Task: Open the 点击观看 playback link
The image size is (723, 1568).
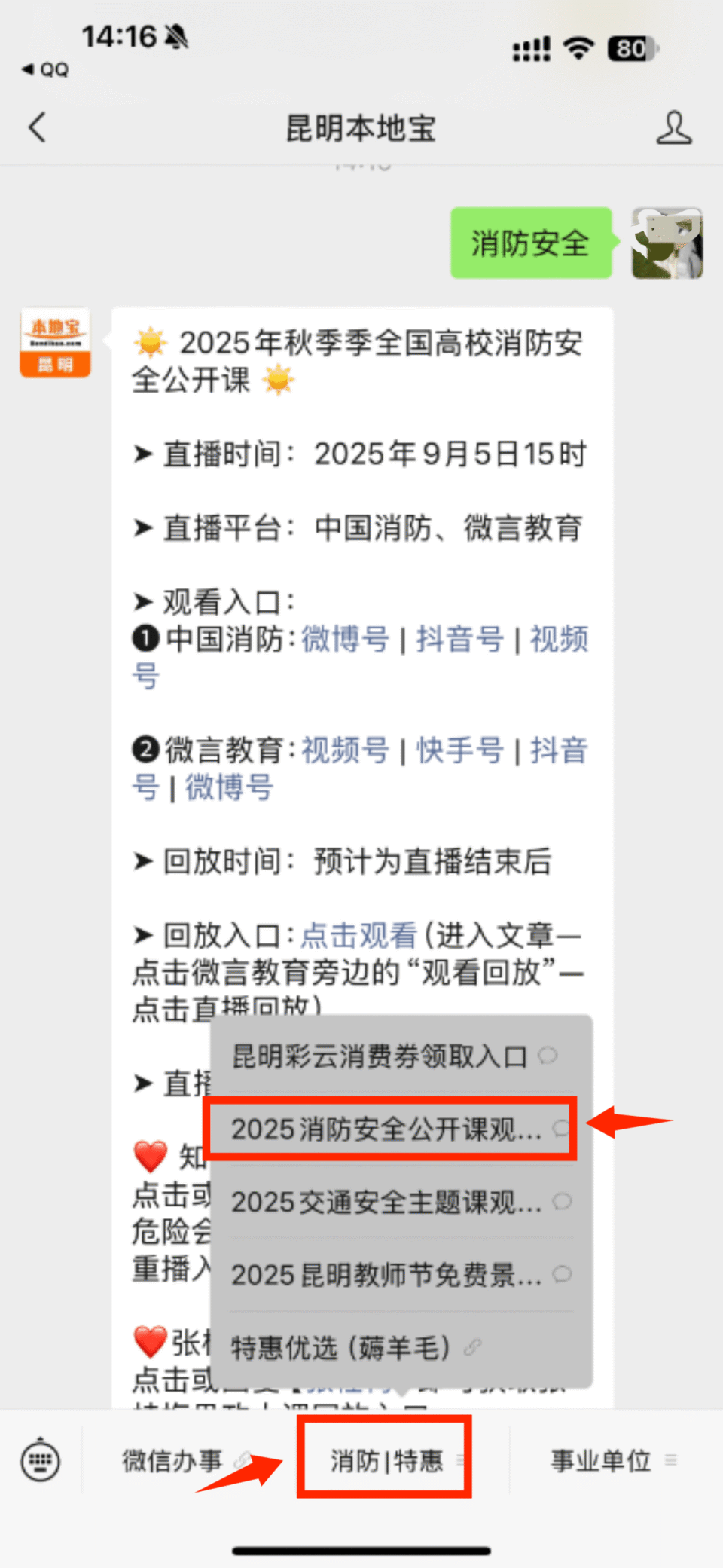Action: click(x=358, y=935)
